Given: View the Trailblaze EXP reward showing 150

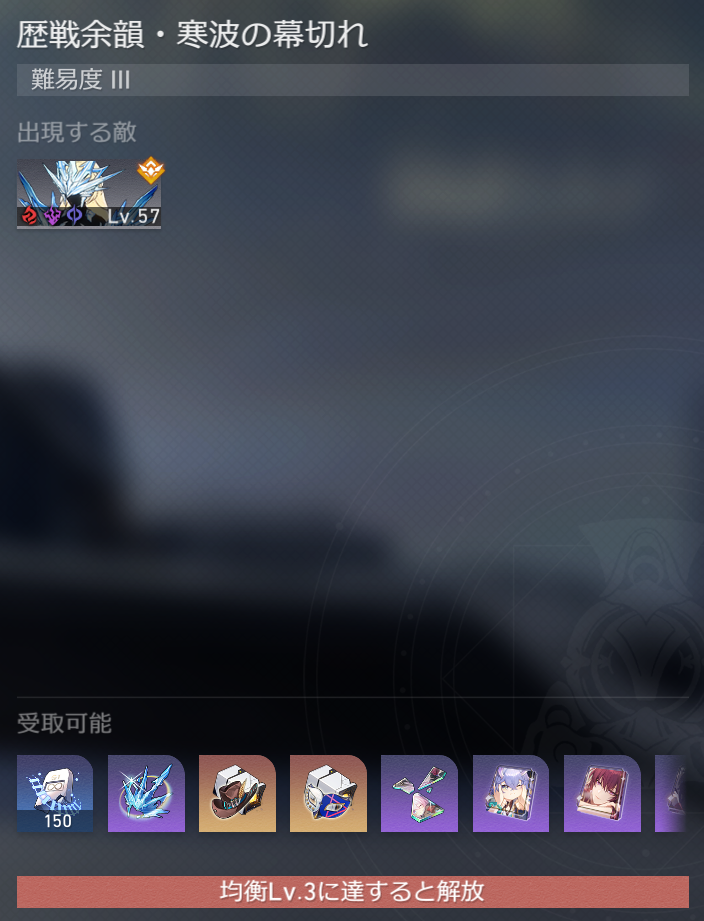Looking at the screenshot, I should pyautogui.click(x=55, y=793).
